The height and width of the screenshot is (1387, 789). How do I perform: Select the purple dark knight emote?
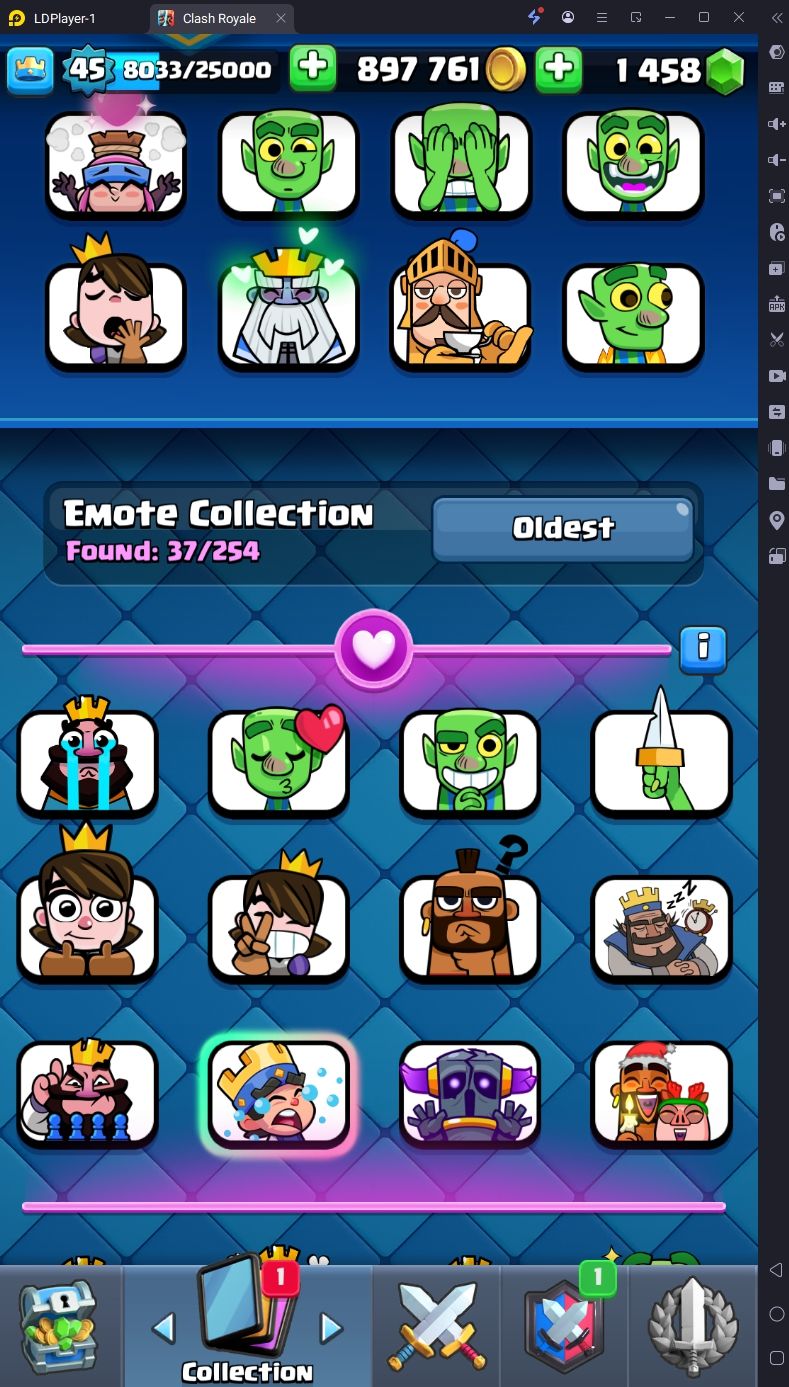click(470, 1093)
